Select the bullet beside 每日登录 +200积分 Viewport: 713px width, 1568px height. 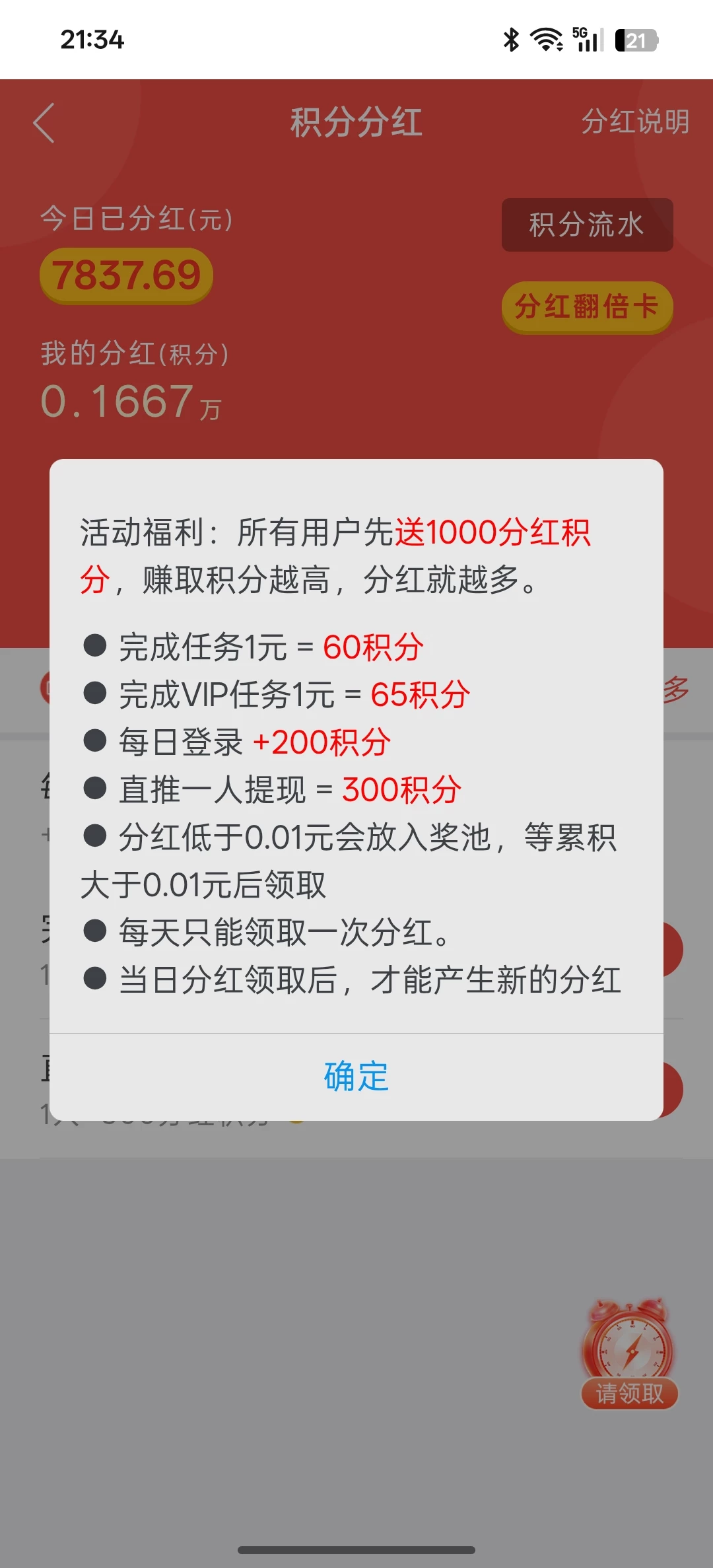pyautogui.click(x=92, y=741)
